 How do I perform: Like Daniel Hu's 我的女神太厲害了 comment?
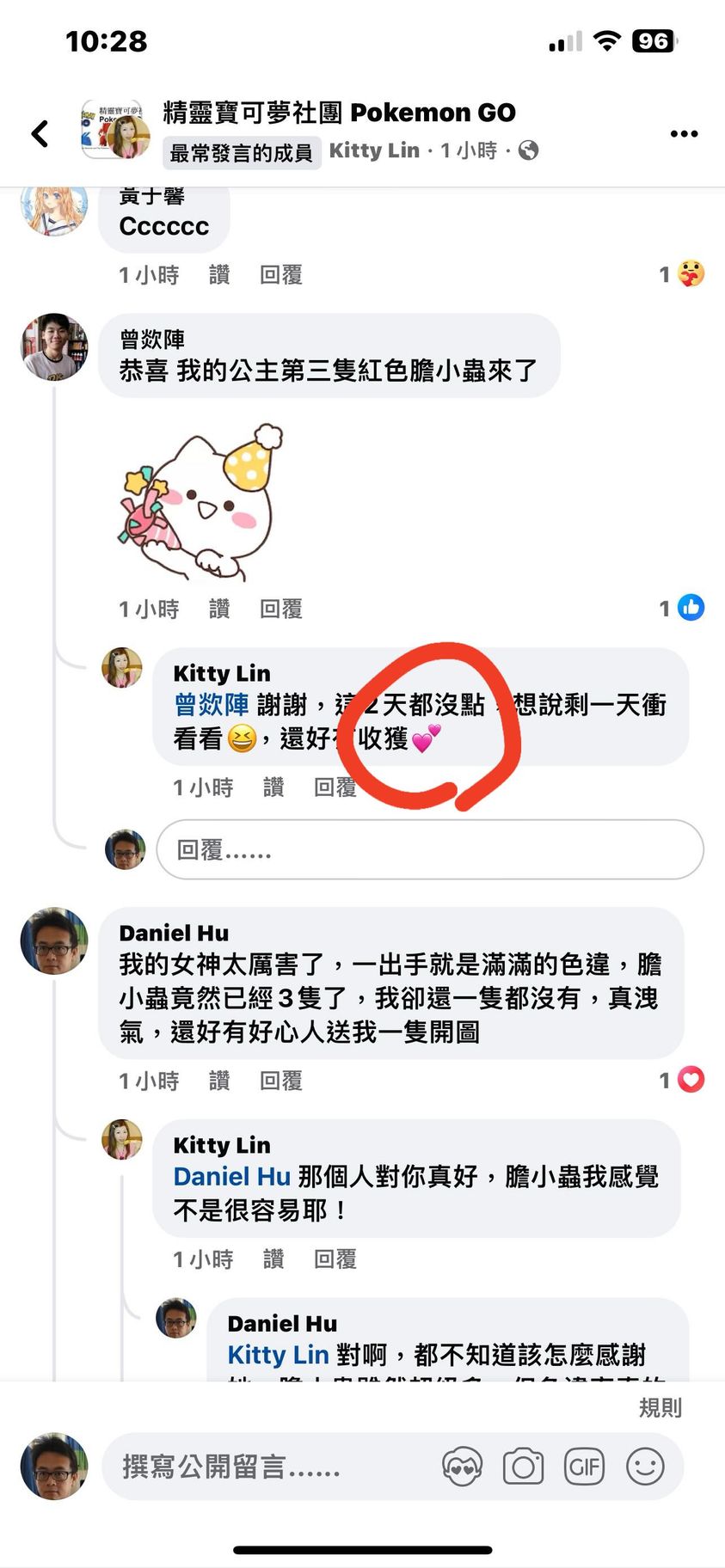pos(219,1081)
